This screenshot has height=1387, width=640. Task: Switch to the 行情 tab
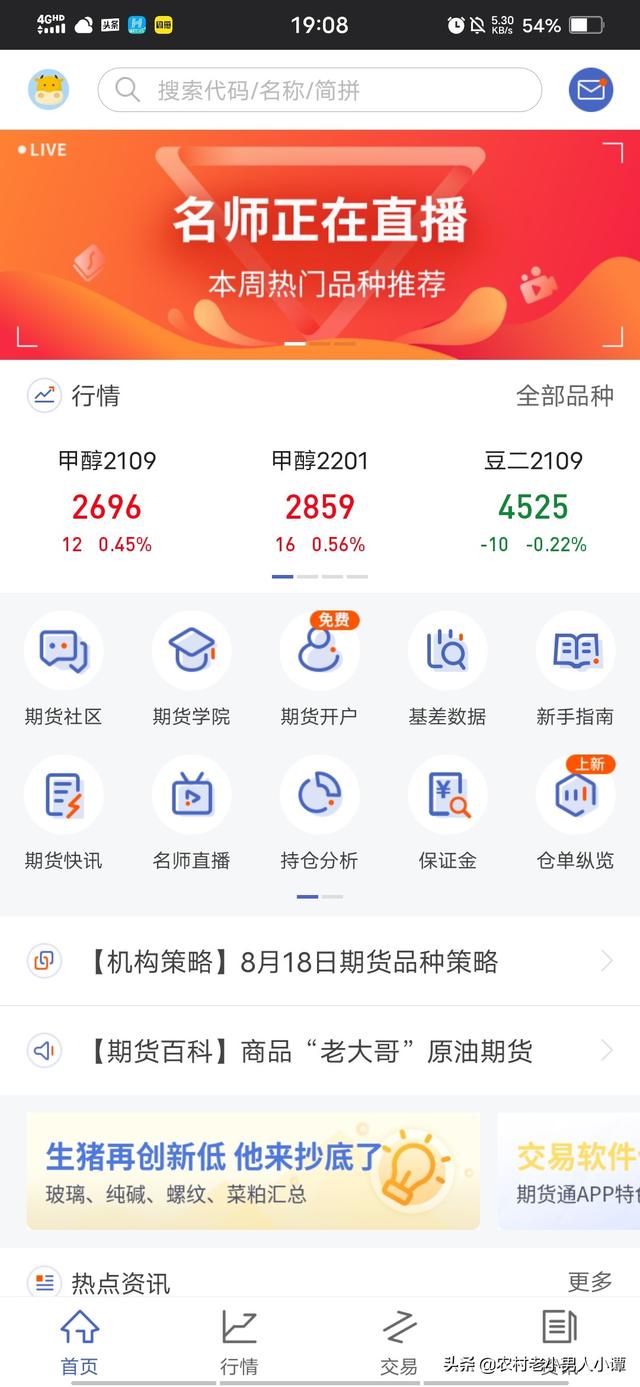tap(239, 1342)
